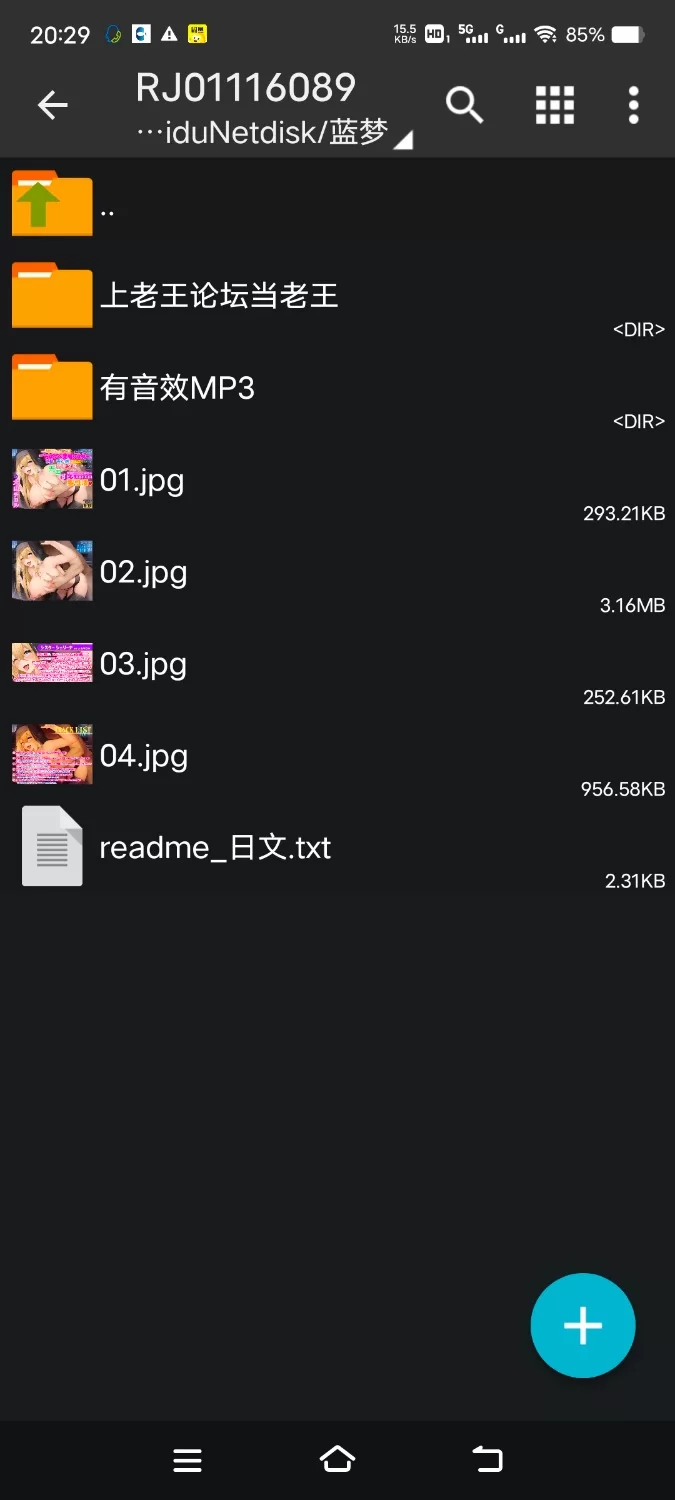Open the recent apps menu button
The image size is (675, 1500).
pos(187,1460)
